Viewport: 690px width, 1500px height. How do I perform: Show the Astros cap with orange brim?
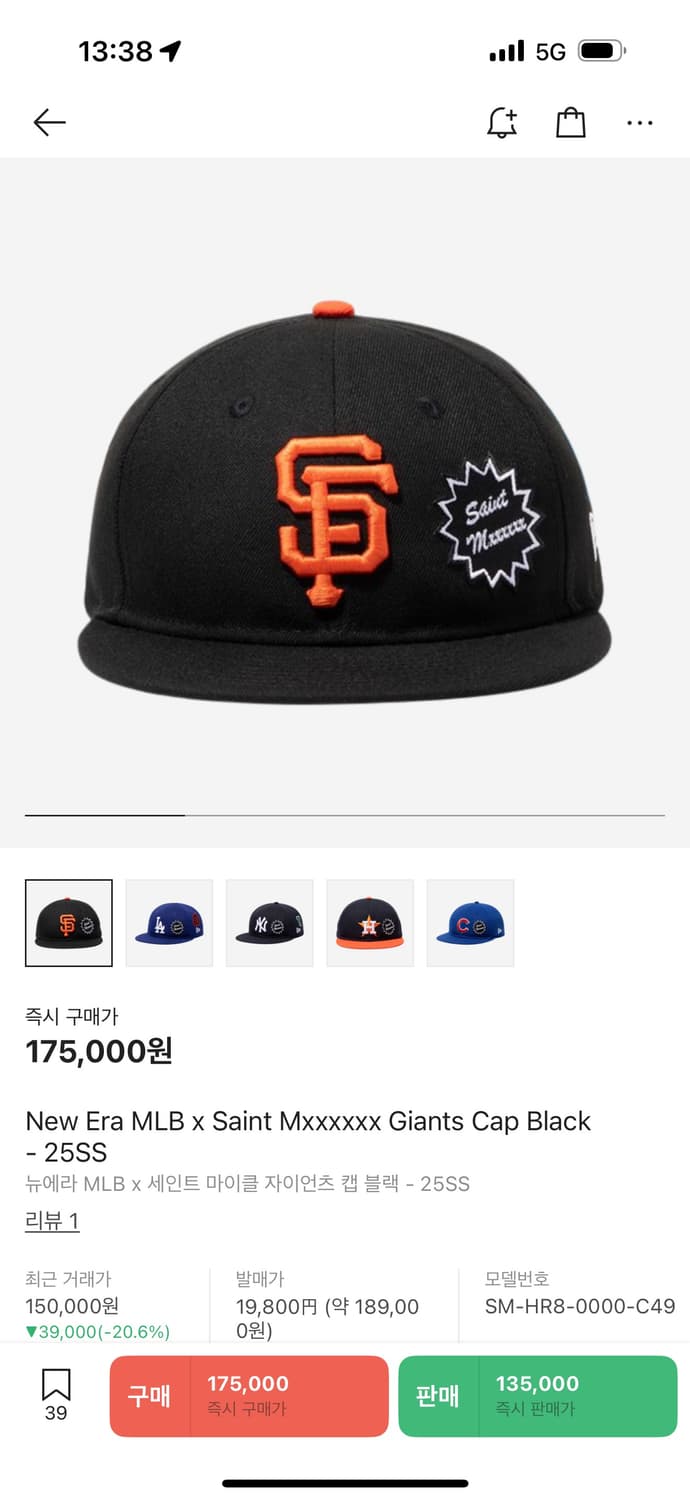click(x=370, y=923)
